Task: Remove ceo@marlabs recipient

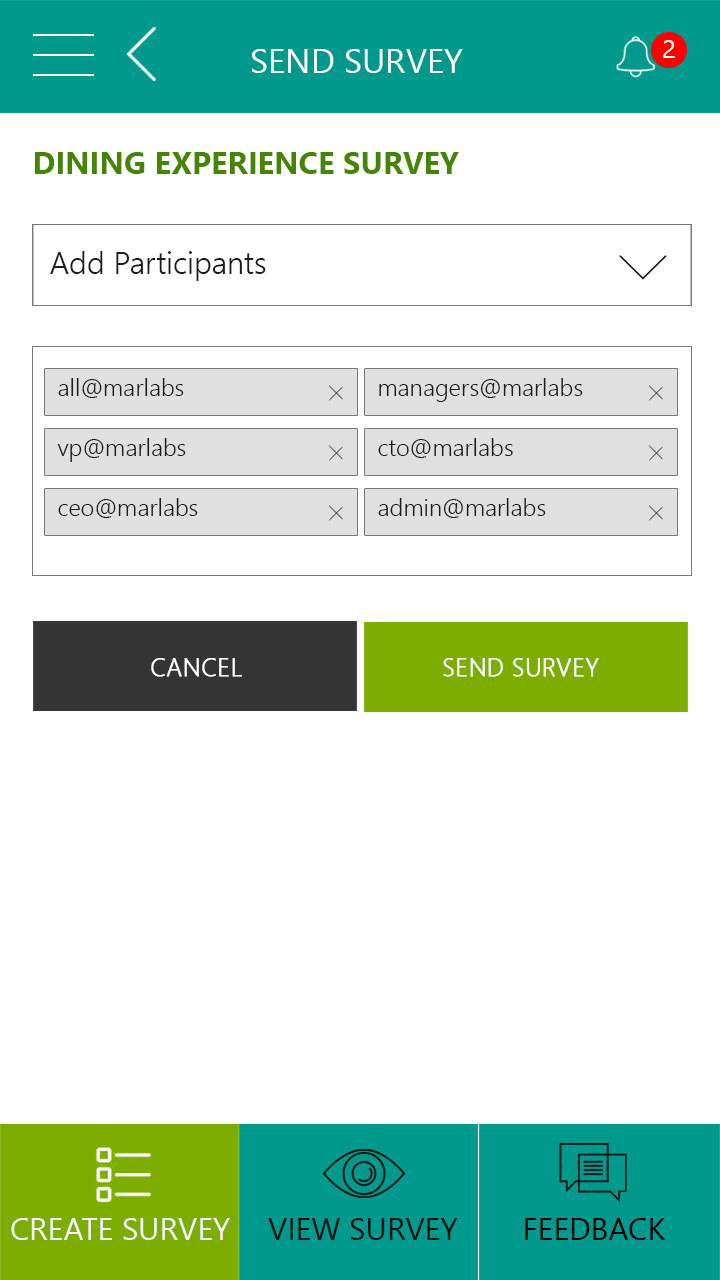Action: pos(336,513)
